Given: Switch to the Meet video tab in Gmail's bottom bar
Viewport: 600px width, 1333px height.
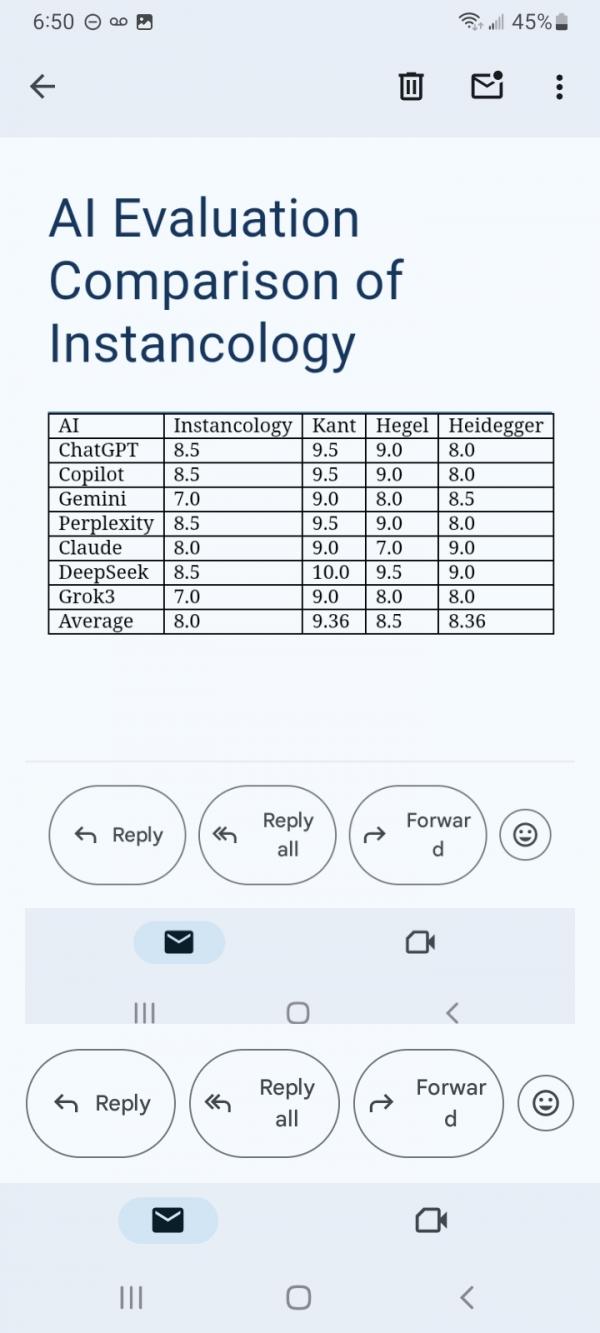Looking at the screenshot, I should point(431,1220).
